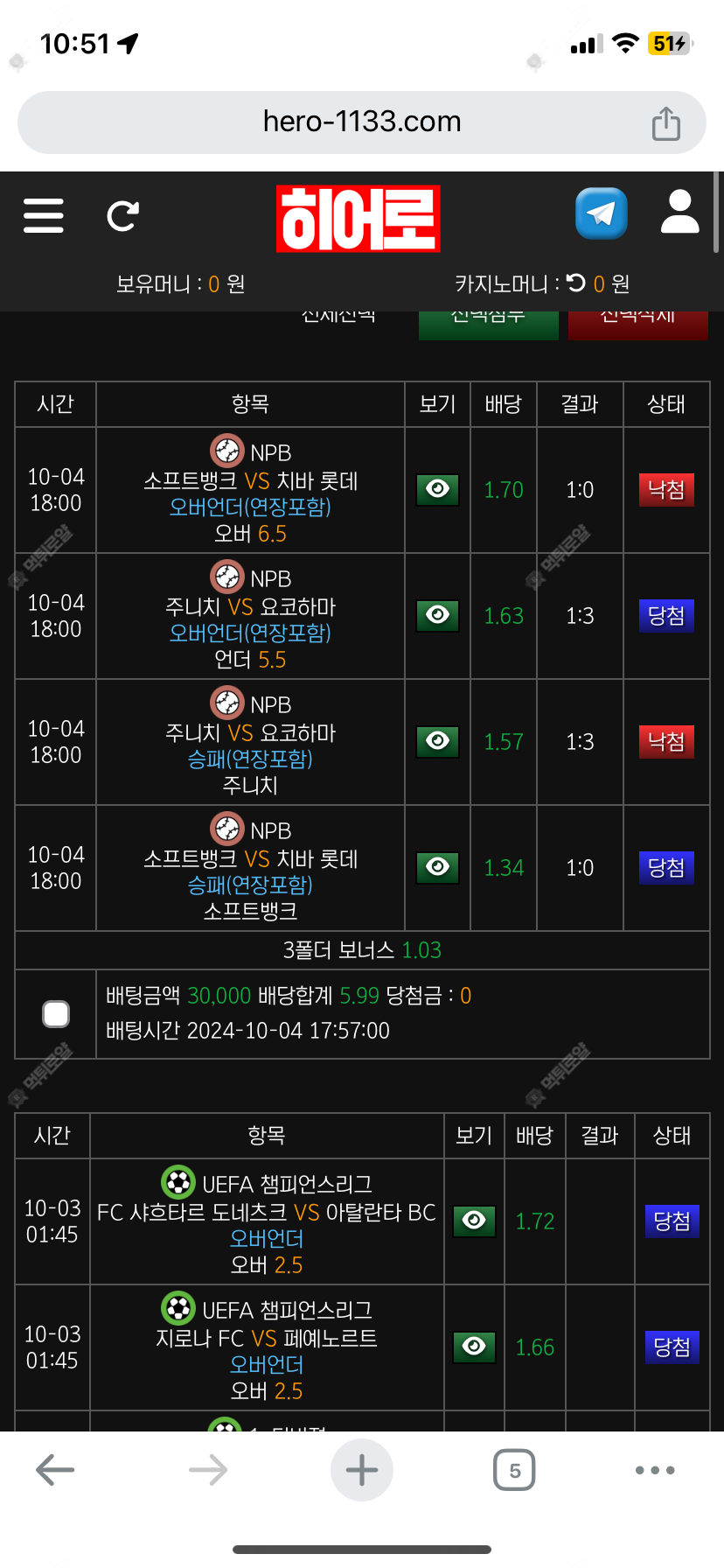This screenshot has width=724, height=1568.
Task: Select the checkbox for the 30,000 bet slip
Action: click(56, 1014)
